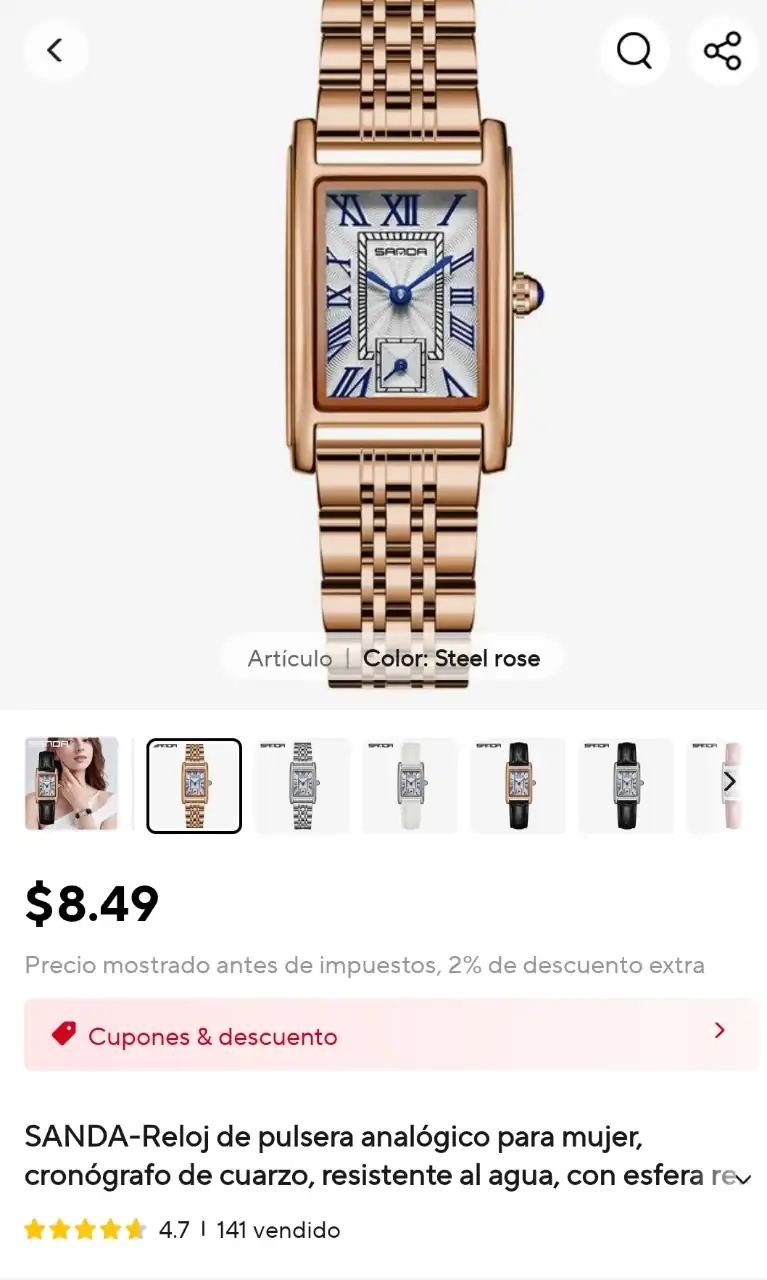Viewport: 767px width, 1280px height.
Task: Go back using the arrow icon
Action: [x=56, y=50]
